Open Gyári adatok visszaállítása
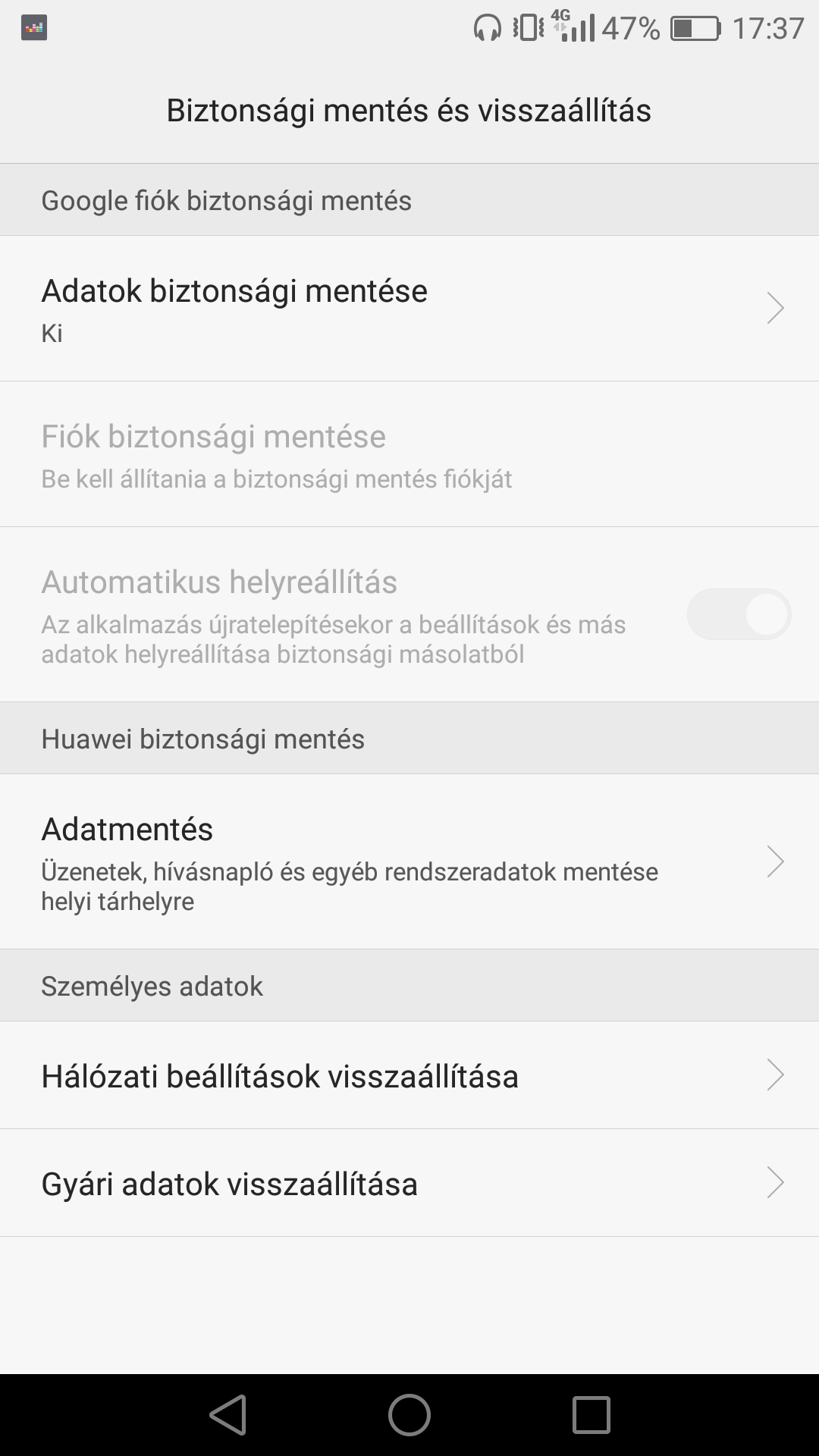 (x=409, y=1183)
